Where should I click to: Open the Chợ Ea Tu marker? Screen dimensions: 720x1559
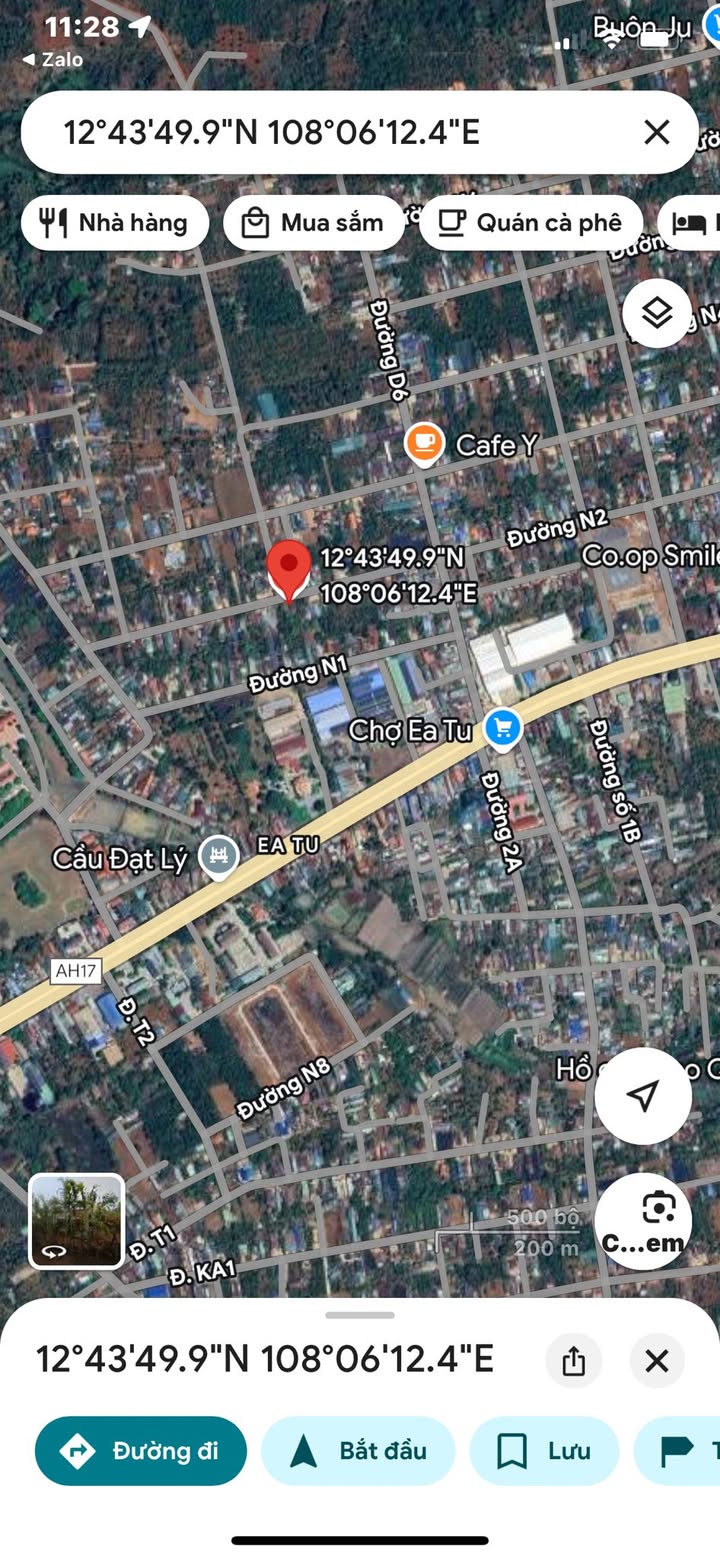click(502, 729)
